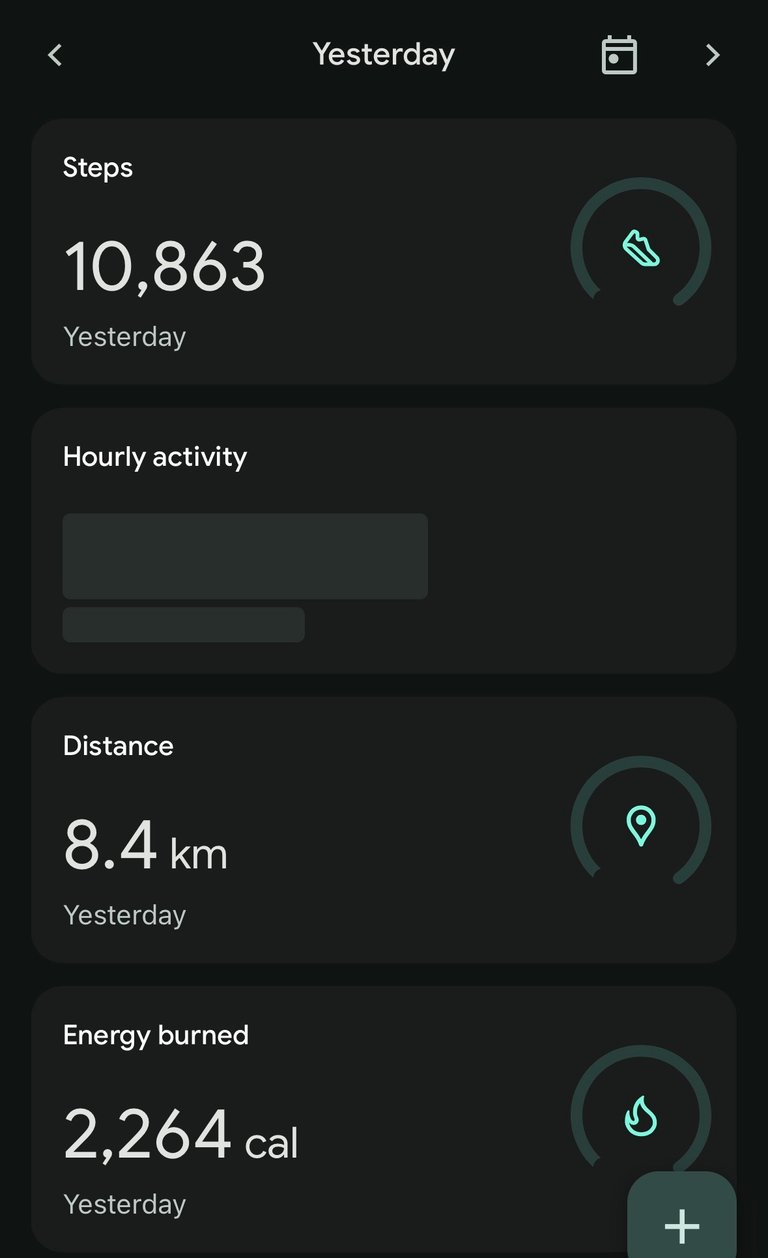The width and height of the screenshot is (768, 1258).
Task: Go to the next day
Action: [712, 55]
